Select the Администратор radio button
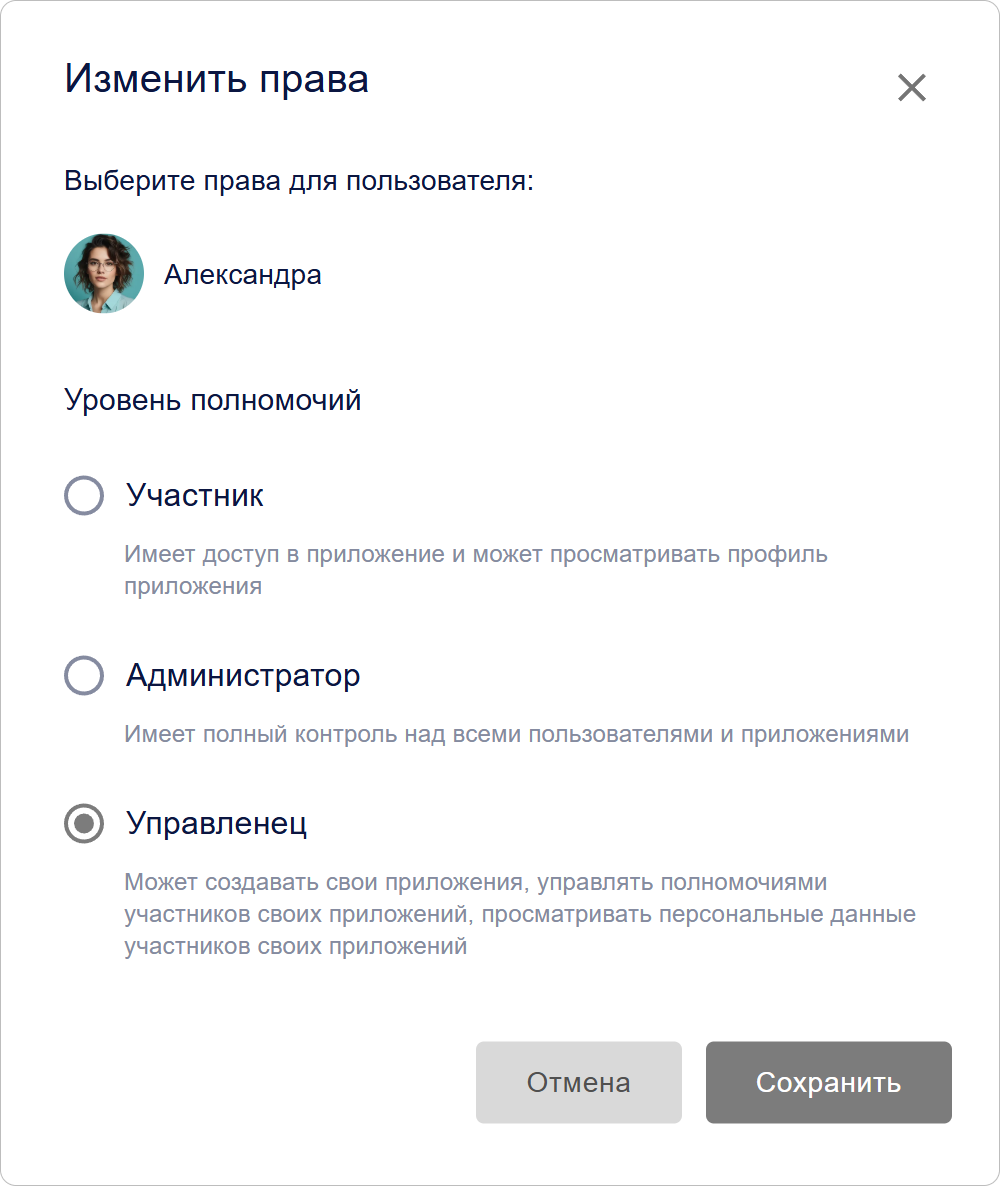 pyautogui.click(x=85, y=675)
